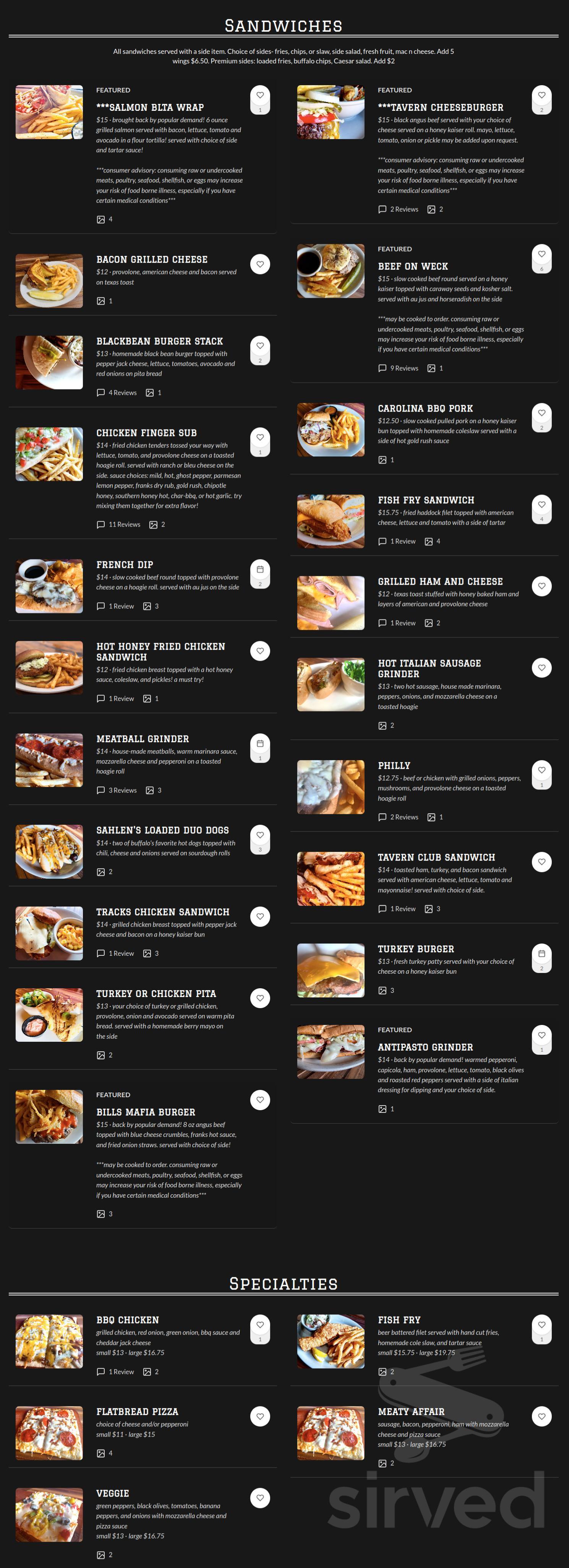Select the Specialties section heading

284,1284
